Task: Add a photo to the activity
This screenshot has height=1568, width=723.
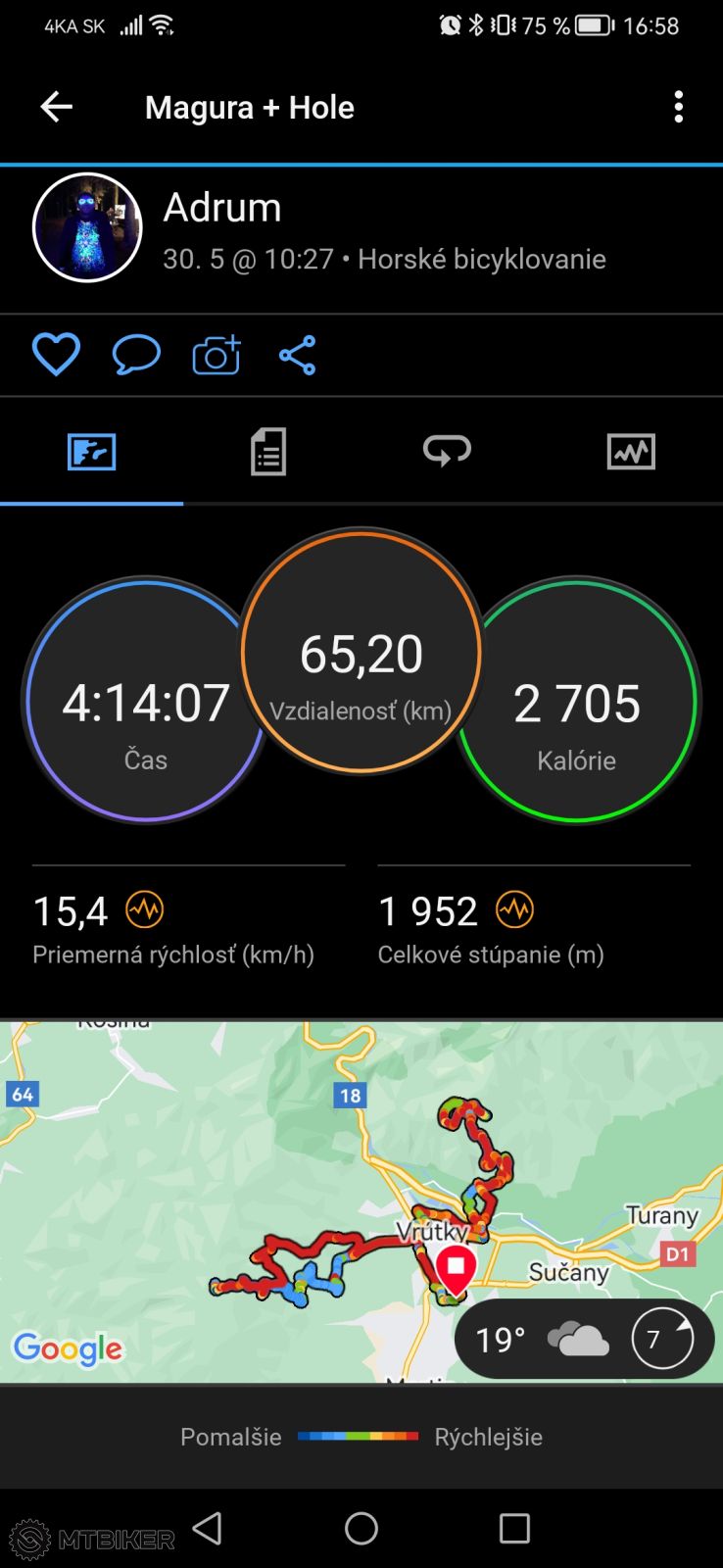Action: coord(217,355)
